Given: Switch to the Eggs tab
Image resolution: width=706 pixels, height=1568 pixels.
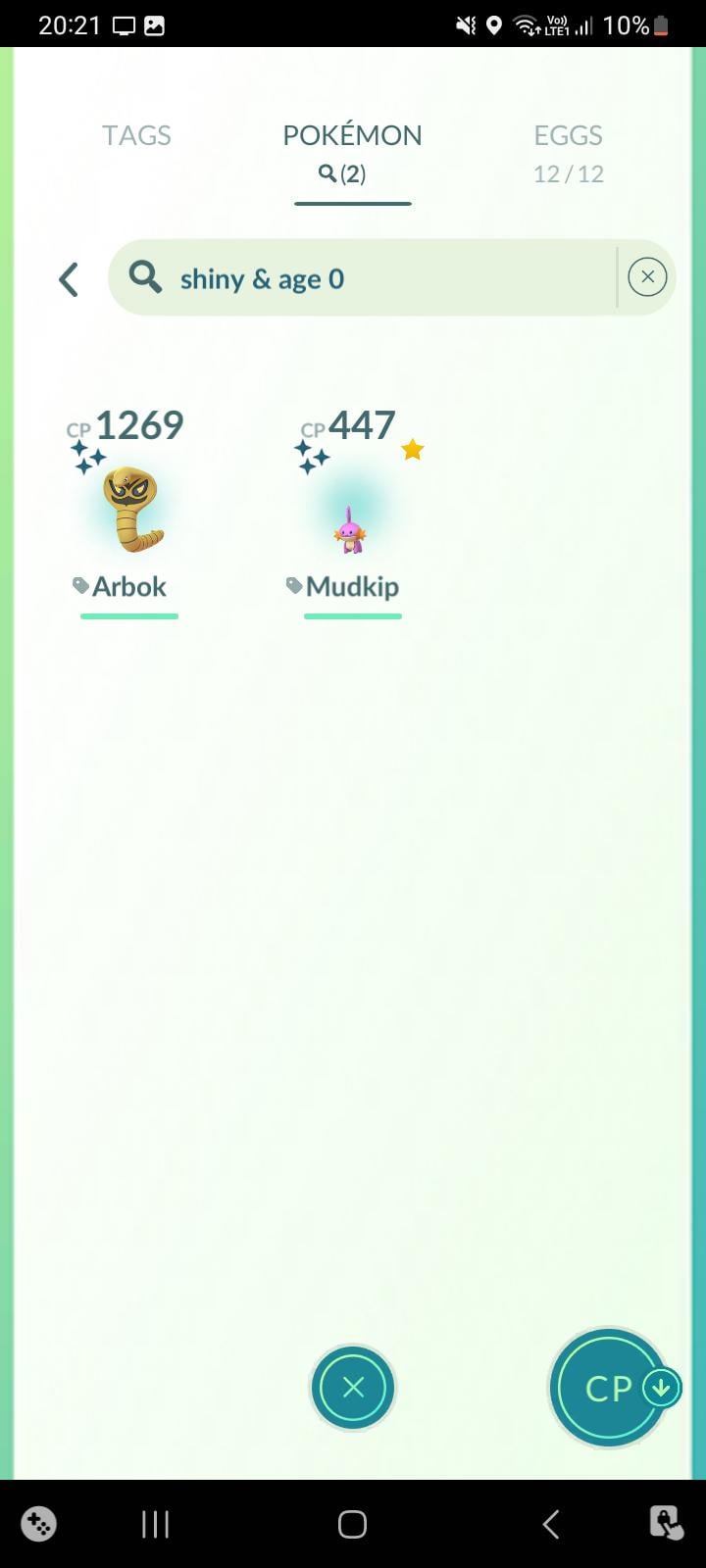Looking at the screenshot, I should [568, 152].
